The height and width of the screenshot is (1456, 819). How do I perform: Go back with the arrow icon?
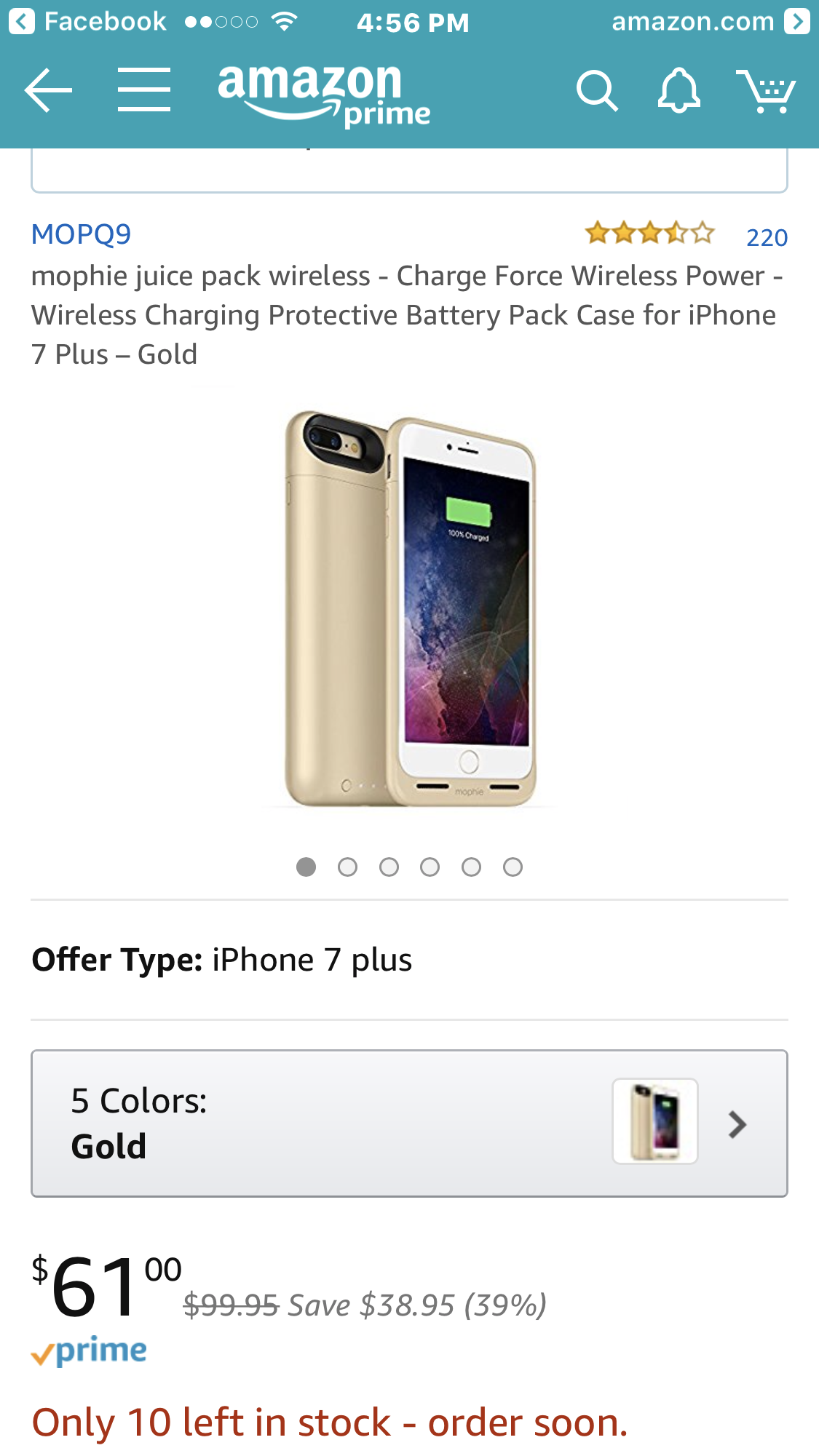pyautogui.click(x=48, y=90)
